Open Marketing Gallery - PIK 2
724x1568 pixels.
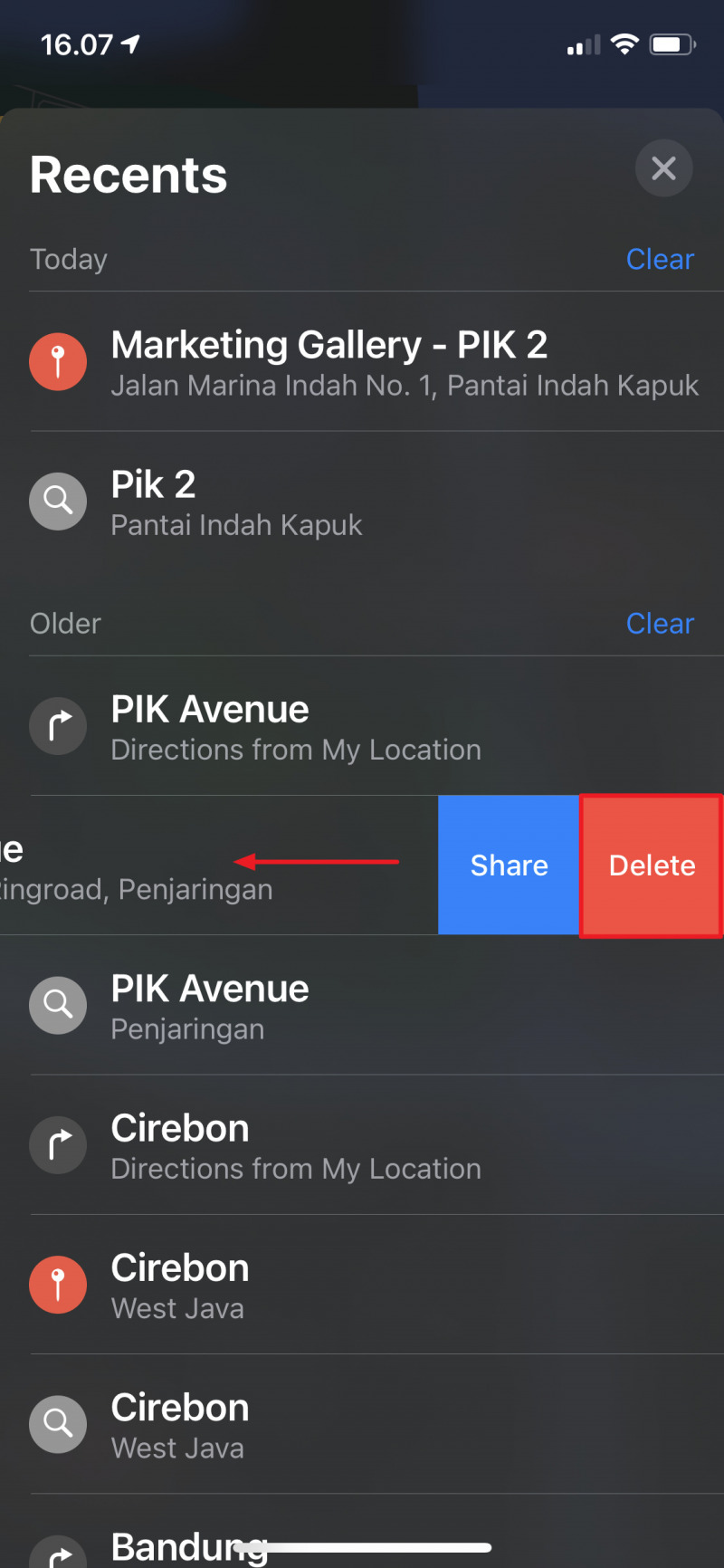[x=362, y=362]
